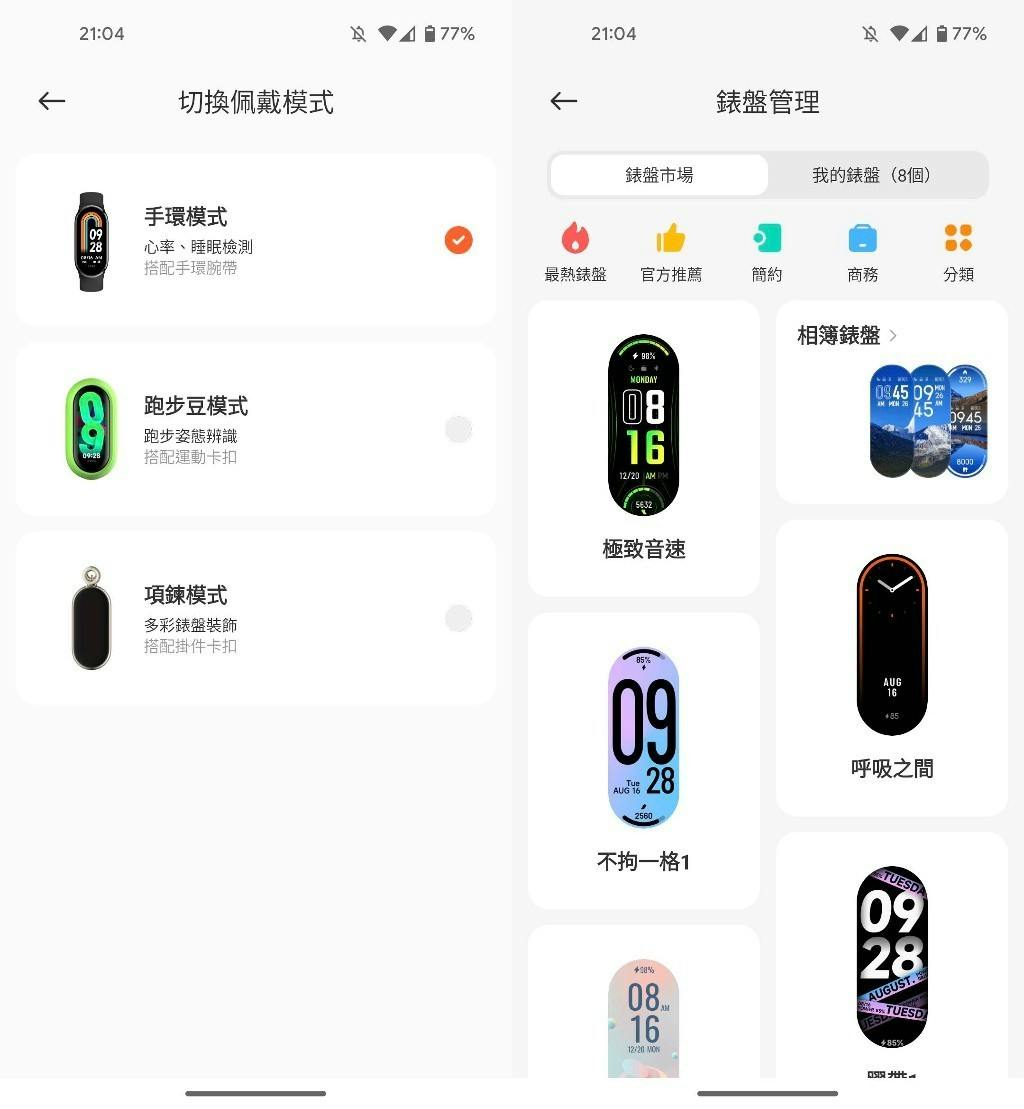Open 官方推薦 category
The image size is (1024, 1109).
(671, 252)
